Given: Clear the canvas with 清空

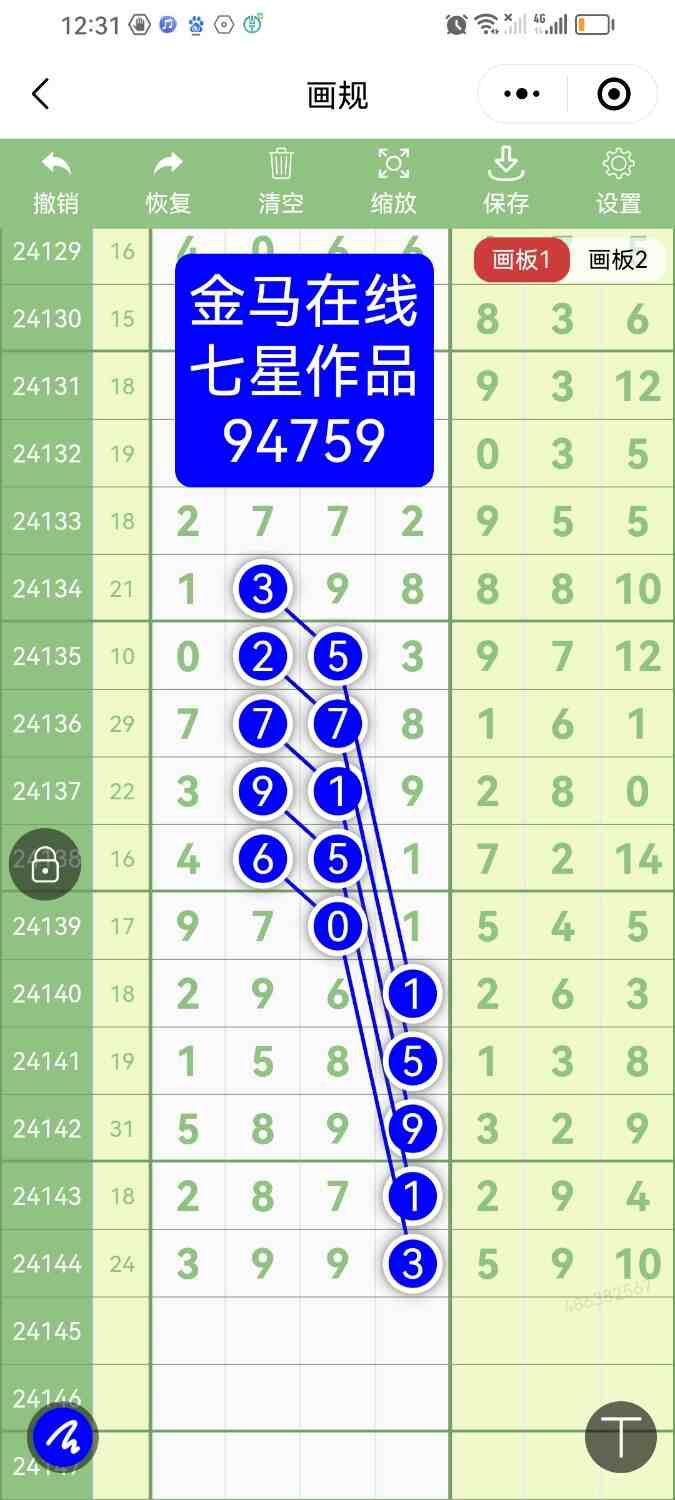Looking at the screenshot, I should point(281,182).
